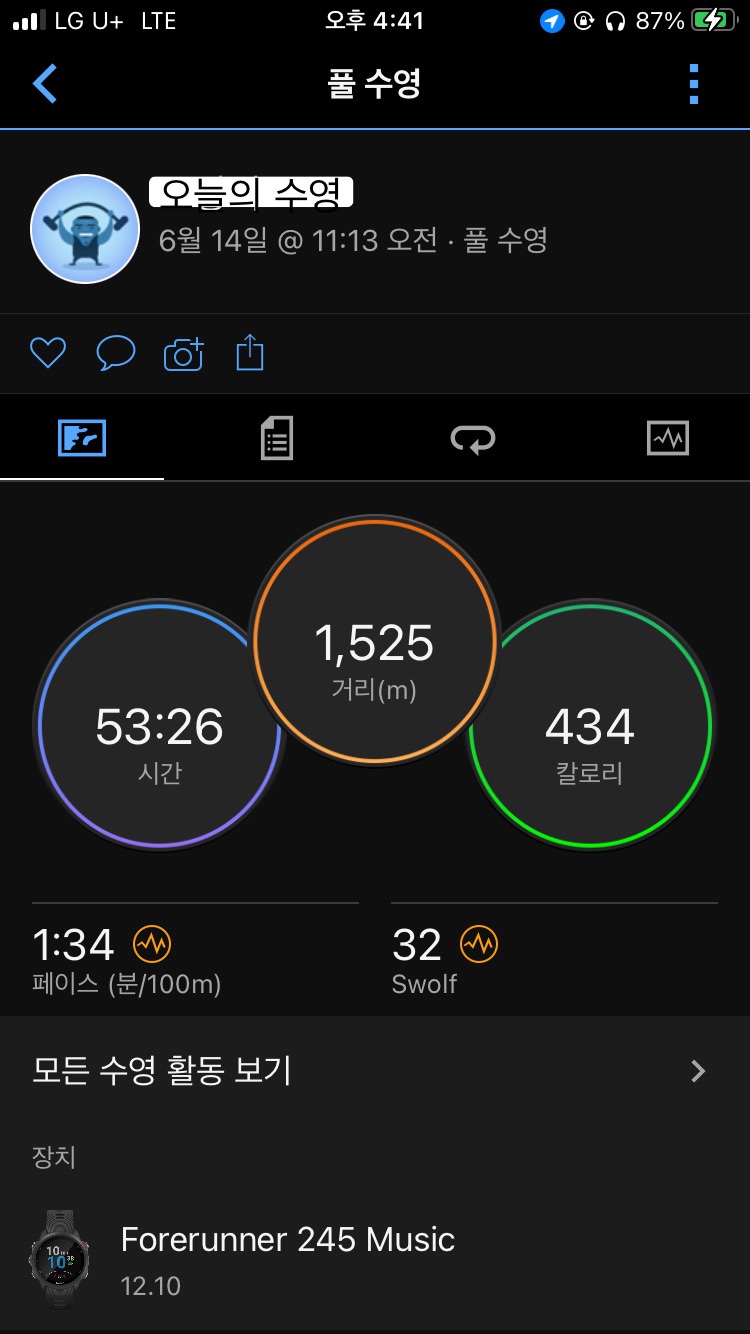
Task: Open 모든 수영 활동 보기 row
Action: 374,1071
